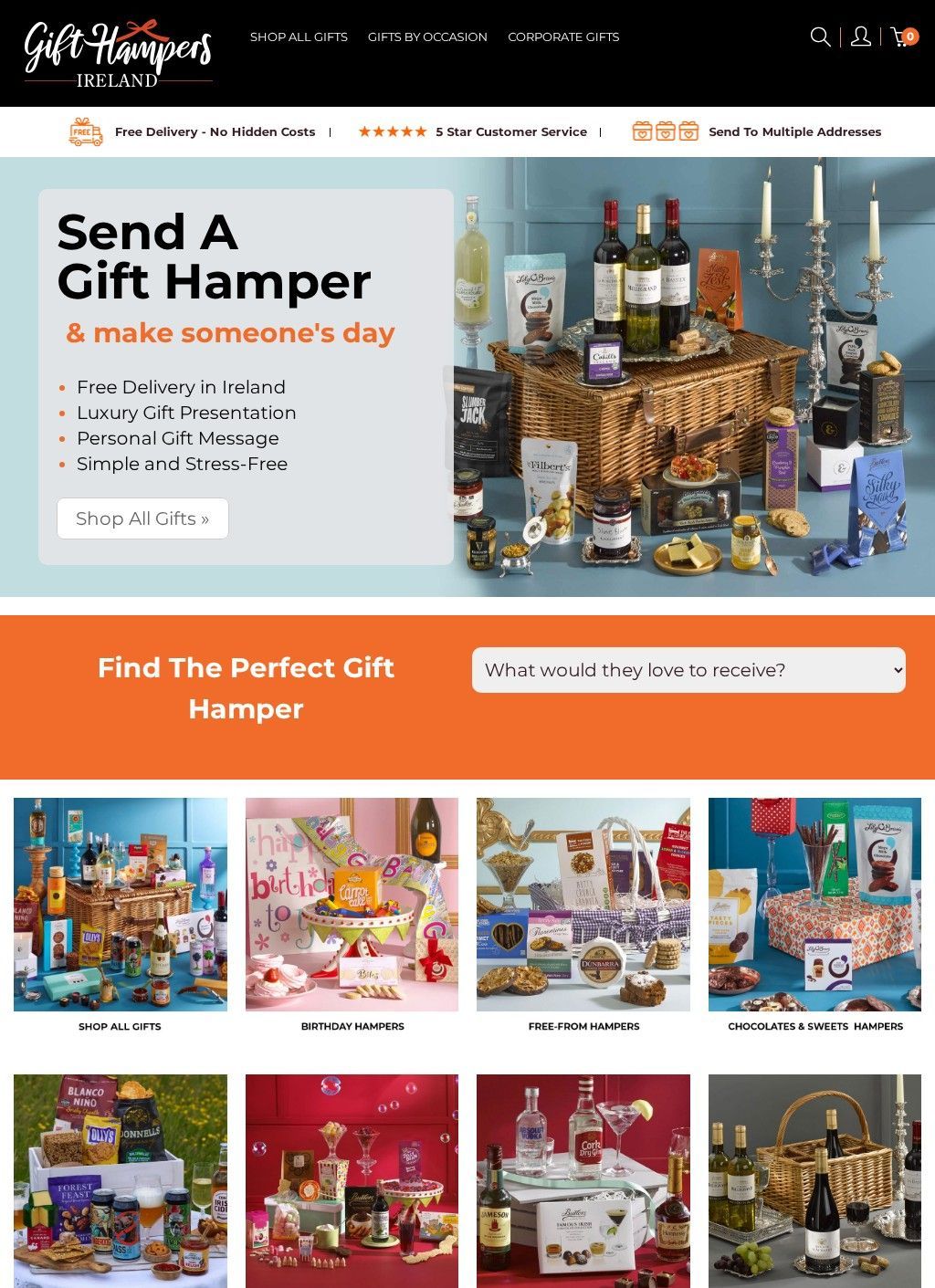Open Corporate Gifts menu
The width and height of the screenshot is (935, 1288).
pyautogui.click(x=563, y=37)
